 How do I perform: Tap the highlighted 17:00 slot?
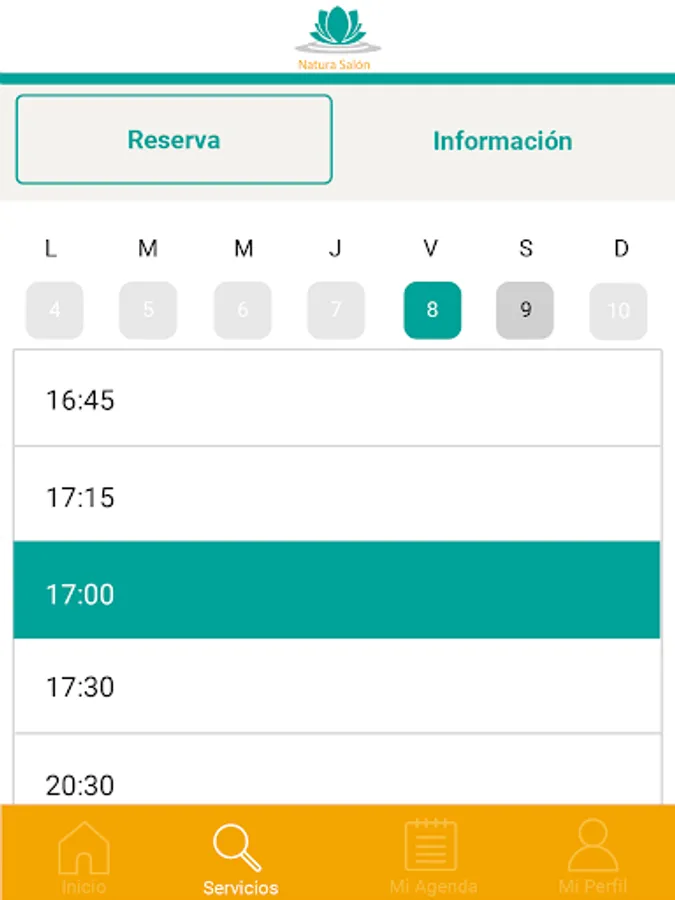(337, 589)
